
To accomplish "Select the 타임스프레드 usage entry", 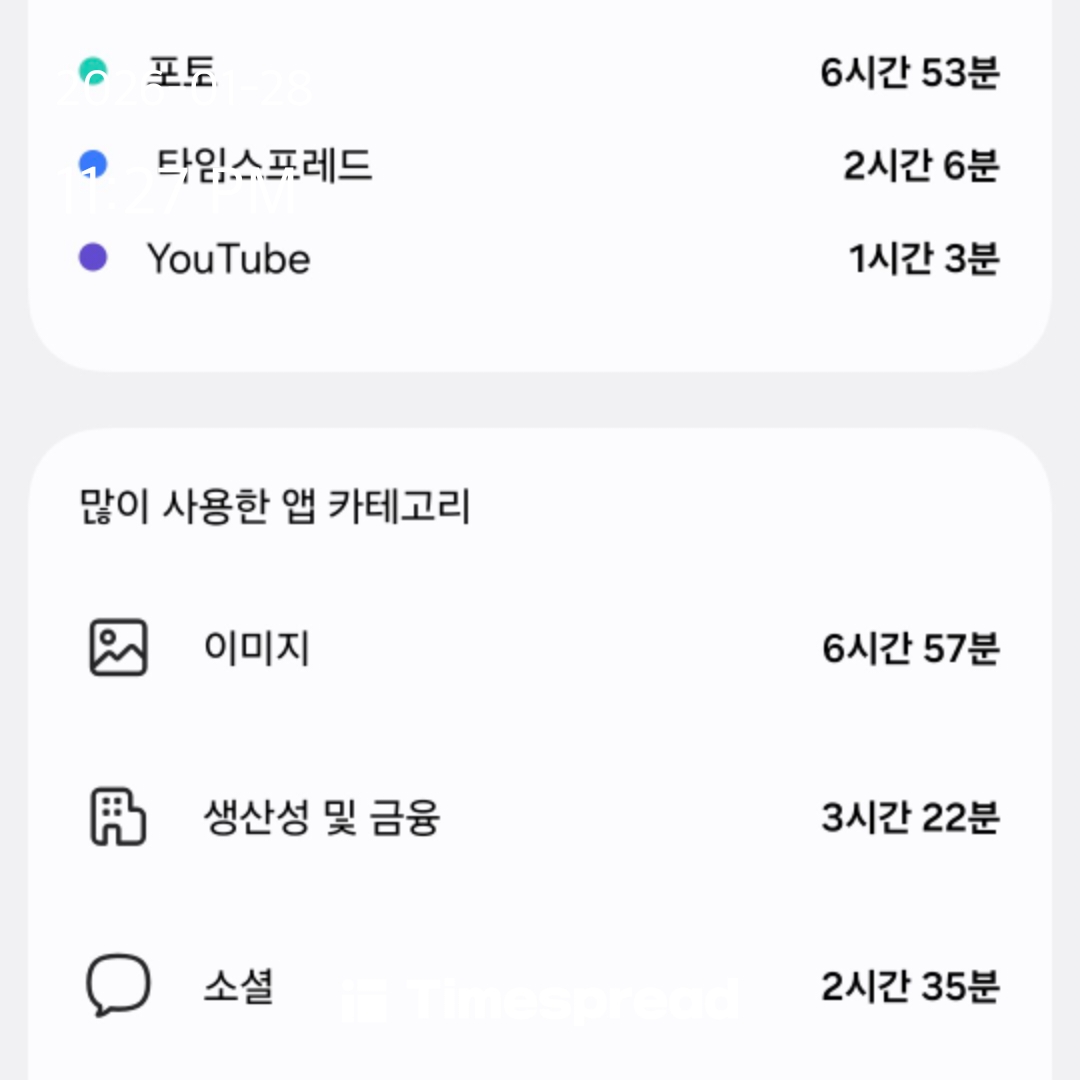I will 540,165.
